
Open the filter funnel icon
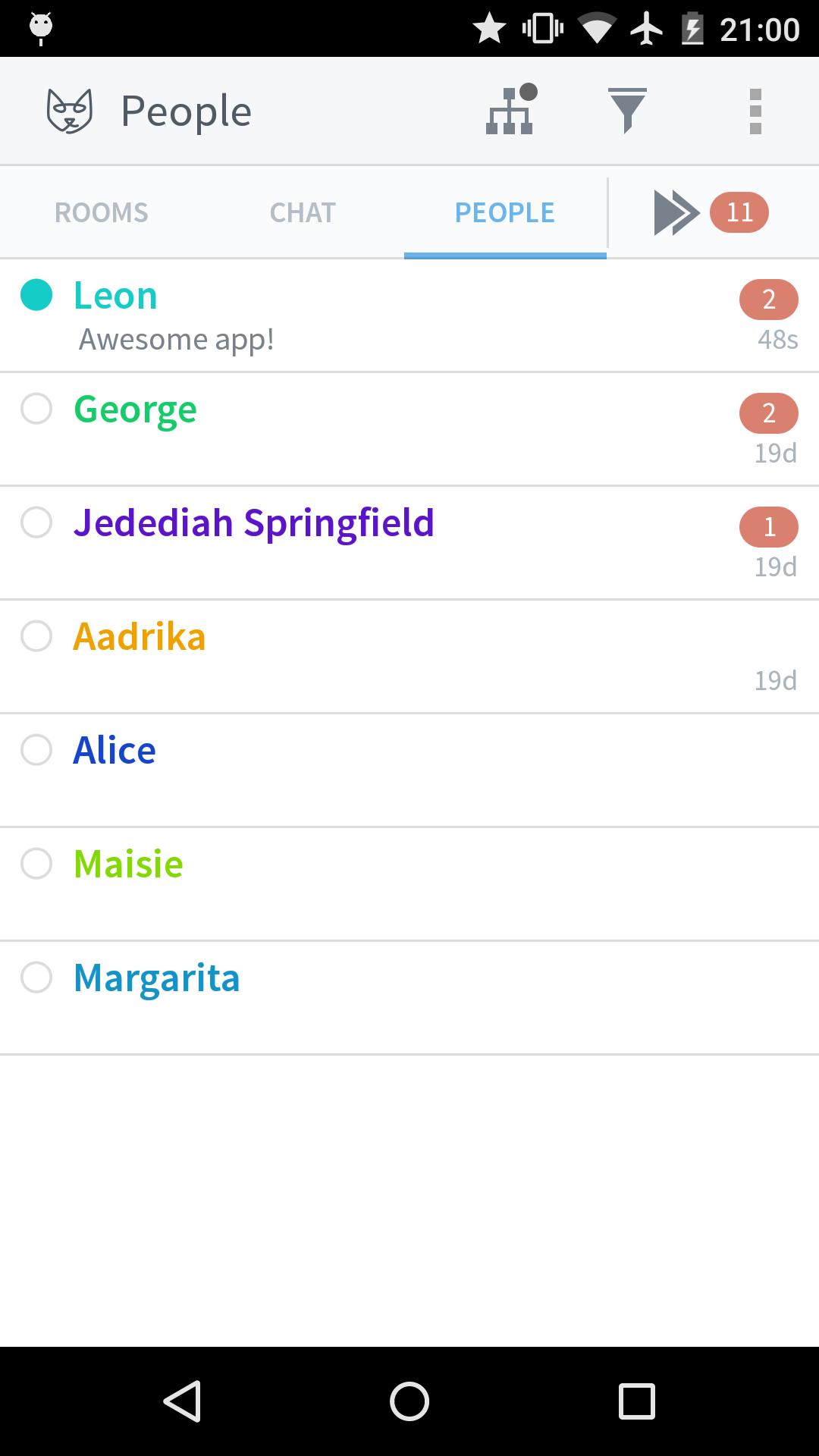[627, 111]
